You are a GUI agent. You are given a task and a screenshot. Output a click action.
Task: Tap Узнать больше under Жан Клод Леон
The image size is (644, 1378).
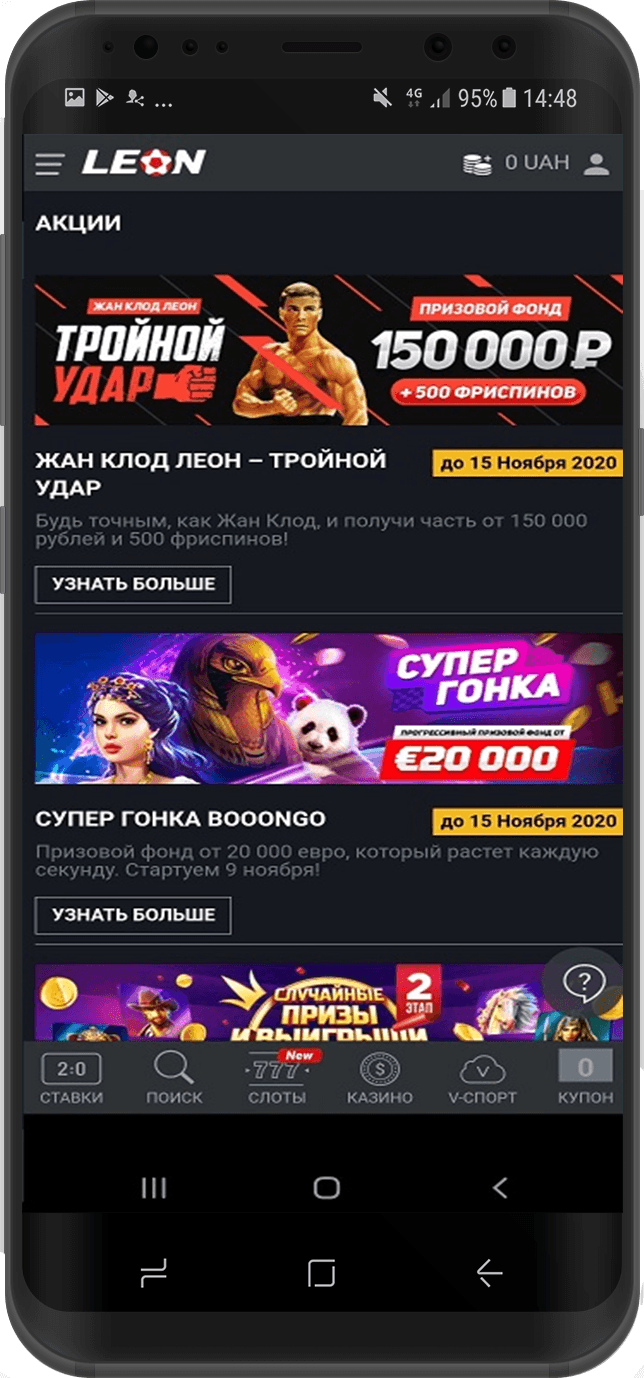[x=133, y=585]
